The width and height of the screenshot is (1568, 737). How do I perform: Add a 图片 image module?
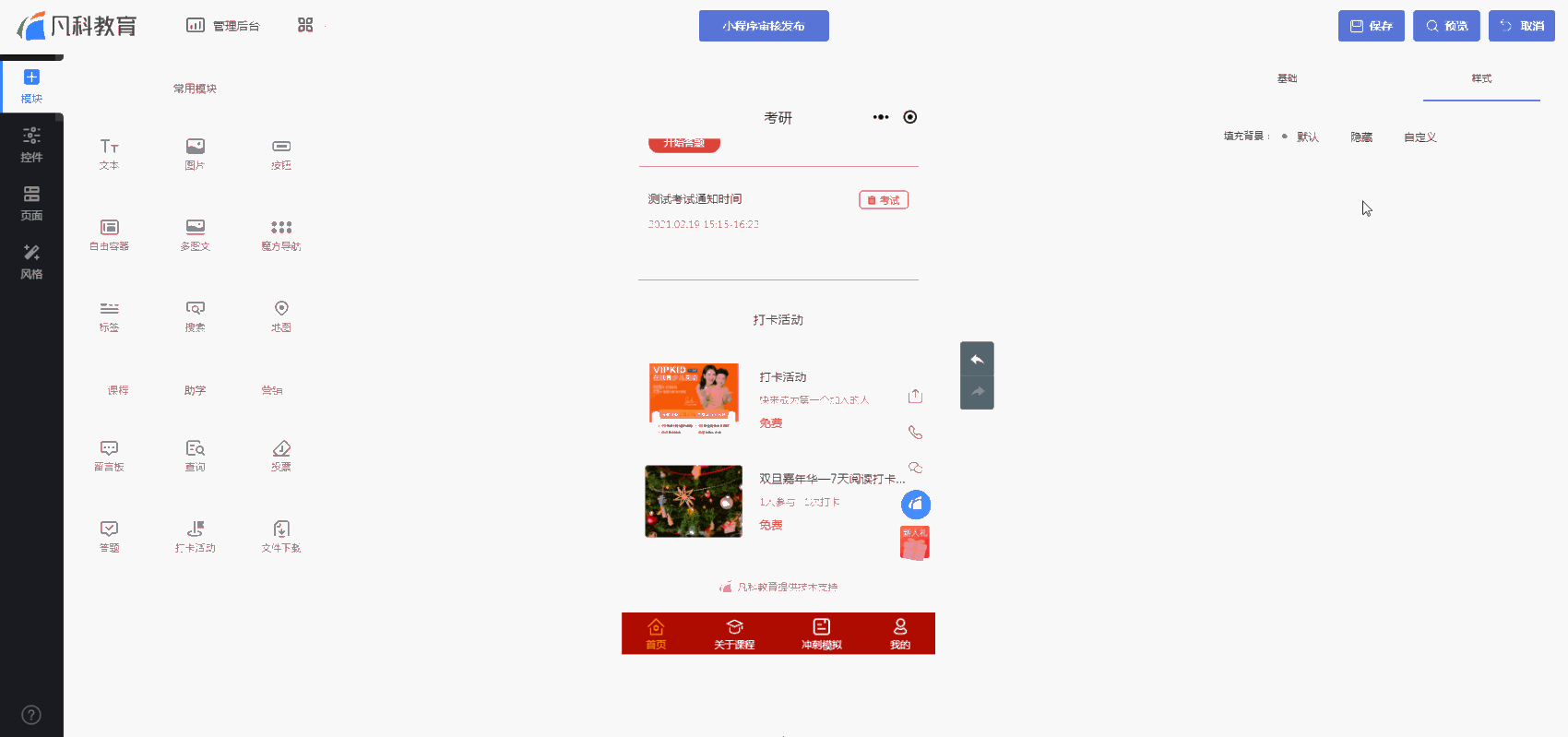pyautogui.click(x=195, y=153)
